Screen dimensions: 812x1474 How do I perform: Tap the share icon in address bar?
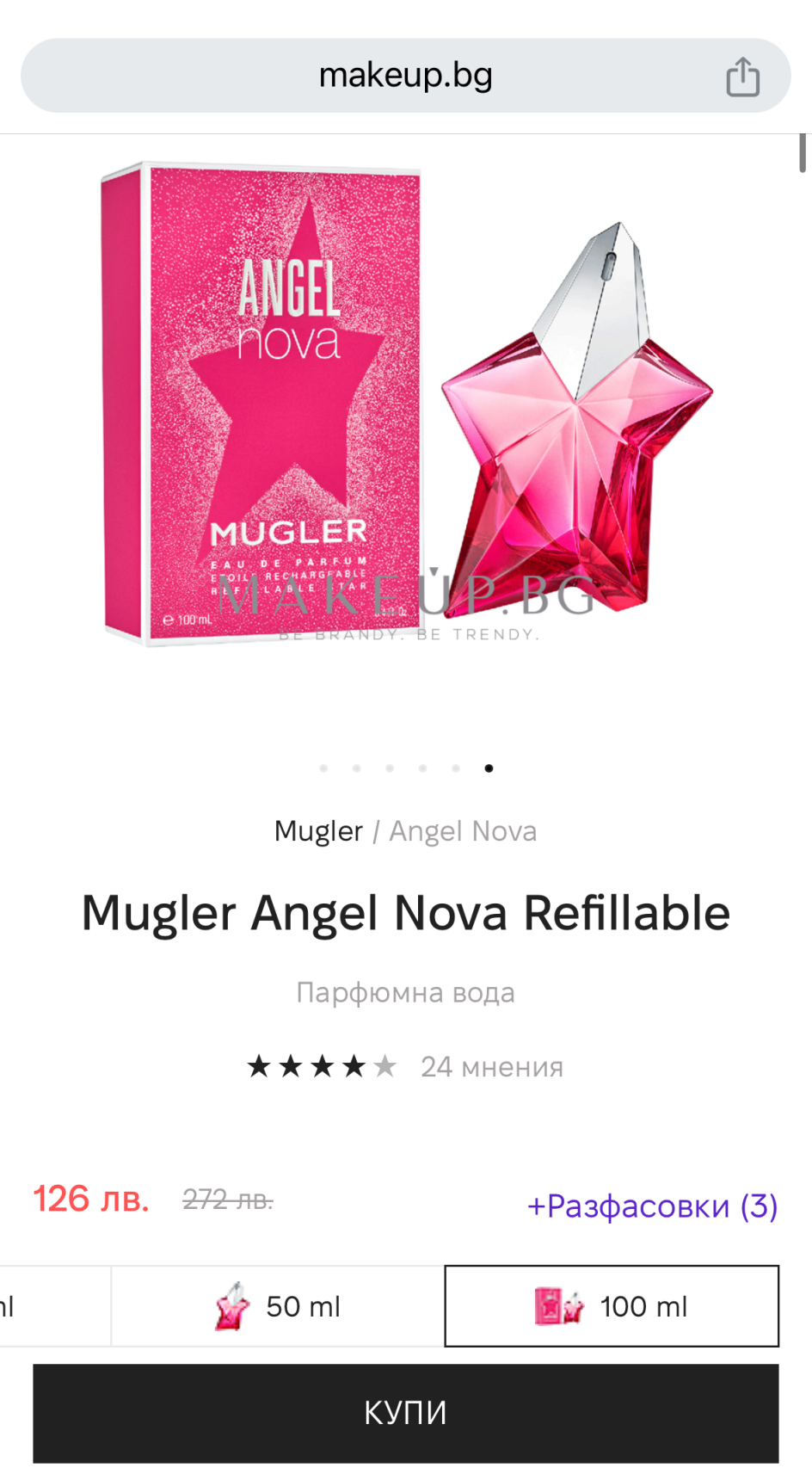tap(742, 76)
